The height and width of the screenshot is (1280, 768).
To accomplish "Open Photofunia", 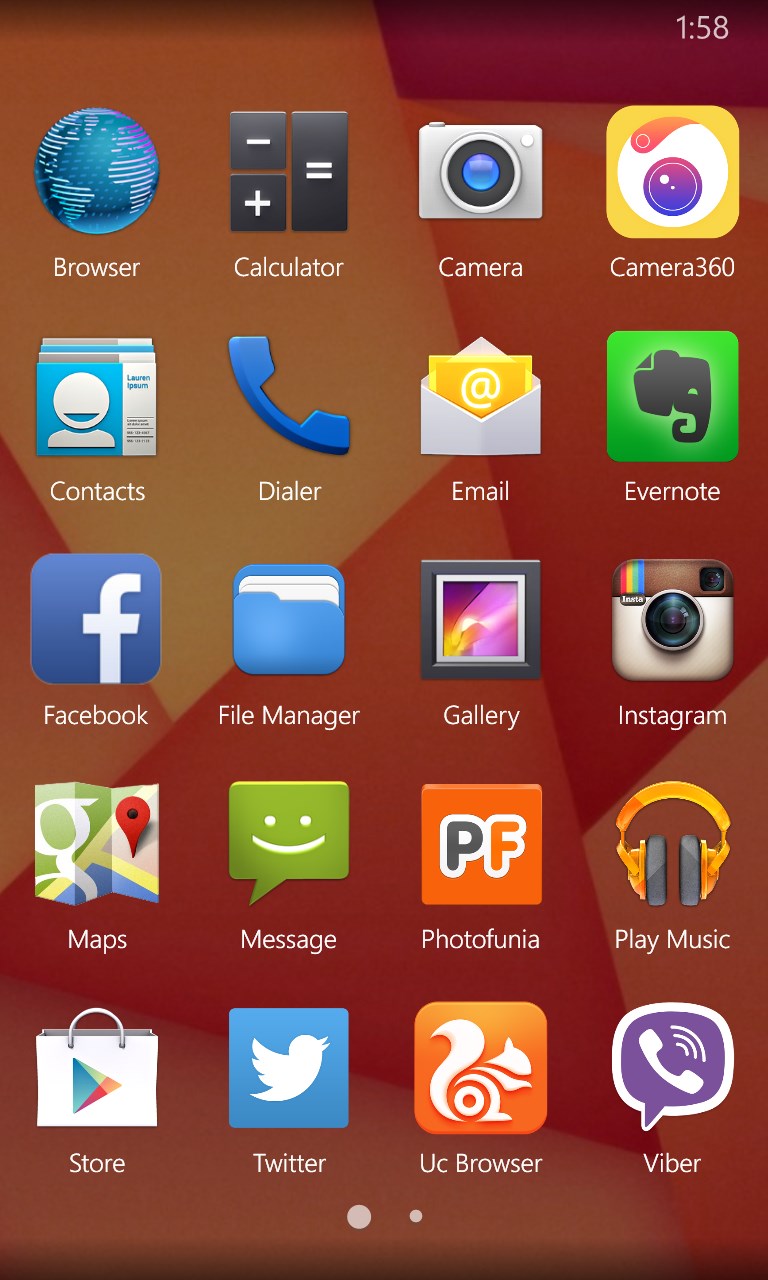I will pyautogui.click(x=481, y=844).
